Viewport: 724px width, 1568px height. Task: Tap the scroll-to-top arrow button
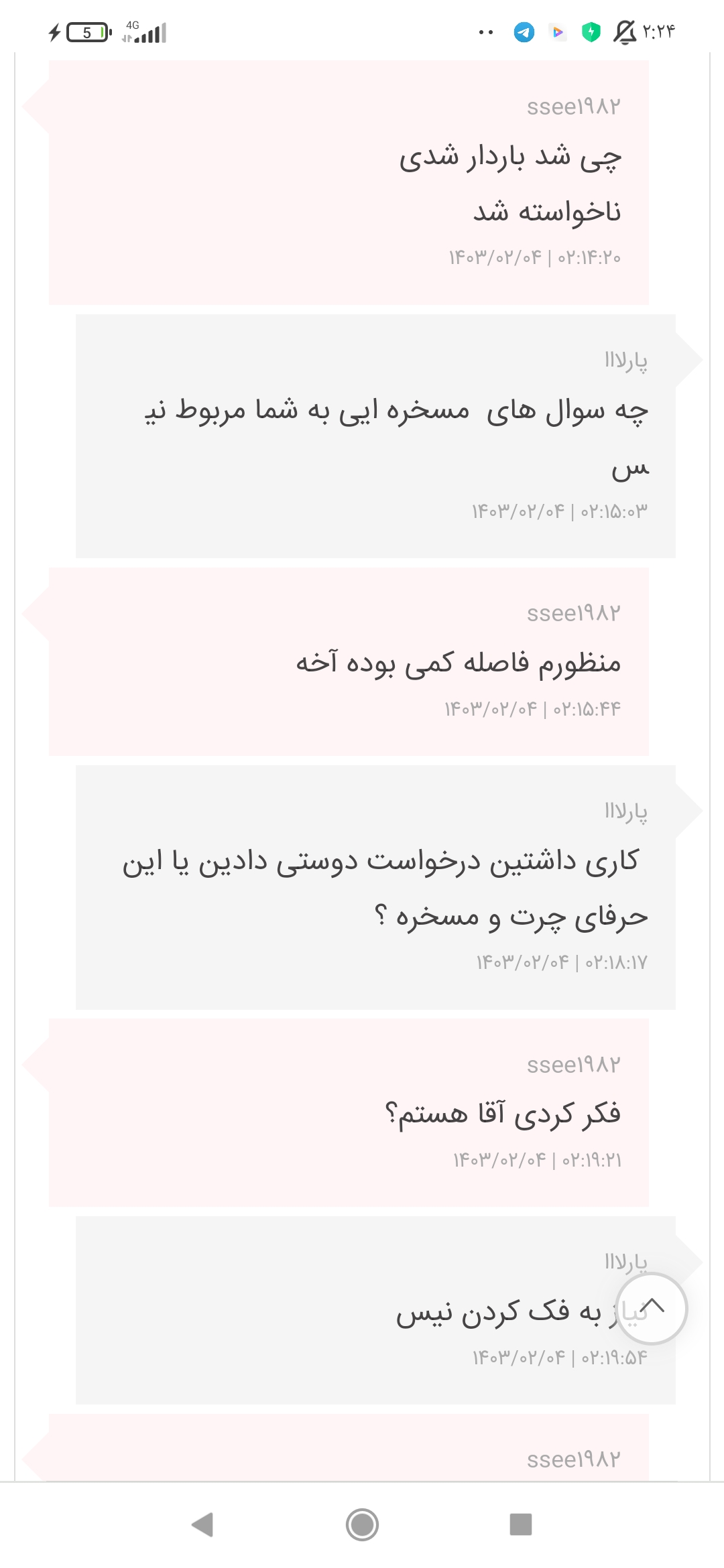[651, 1307]
